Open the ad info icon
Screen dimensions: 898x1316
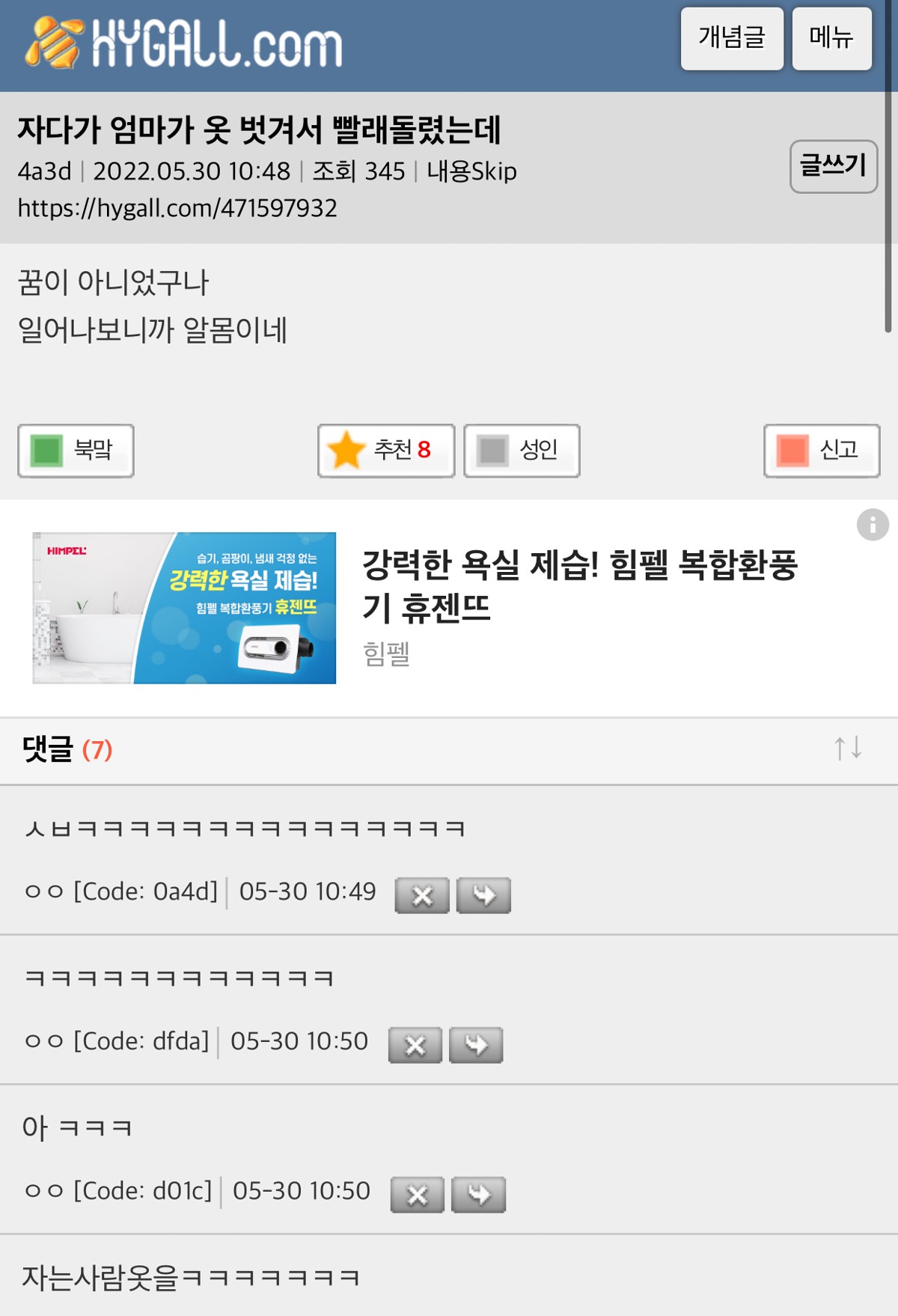tap(873, 525)
